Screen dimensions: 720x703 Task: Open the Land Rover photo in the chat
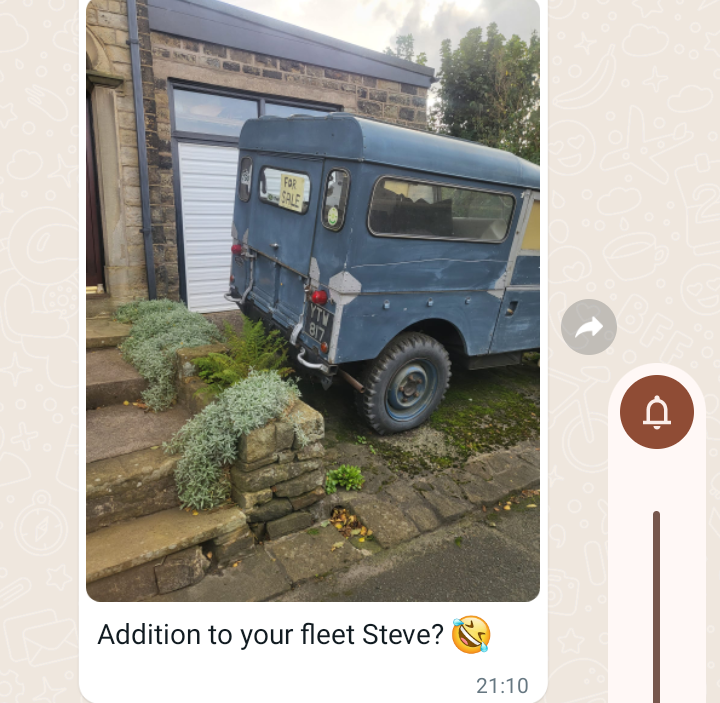coord(313,300)
